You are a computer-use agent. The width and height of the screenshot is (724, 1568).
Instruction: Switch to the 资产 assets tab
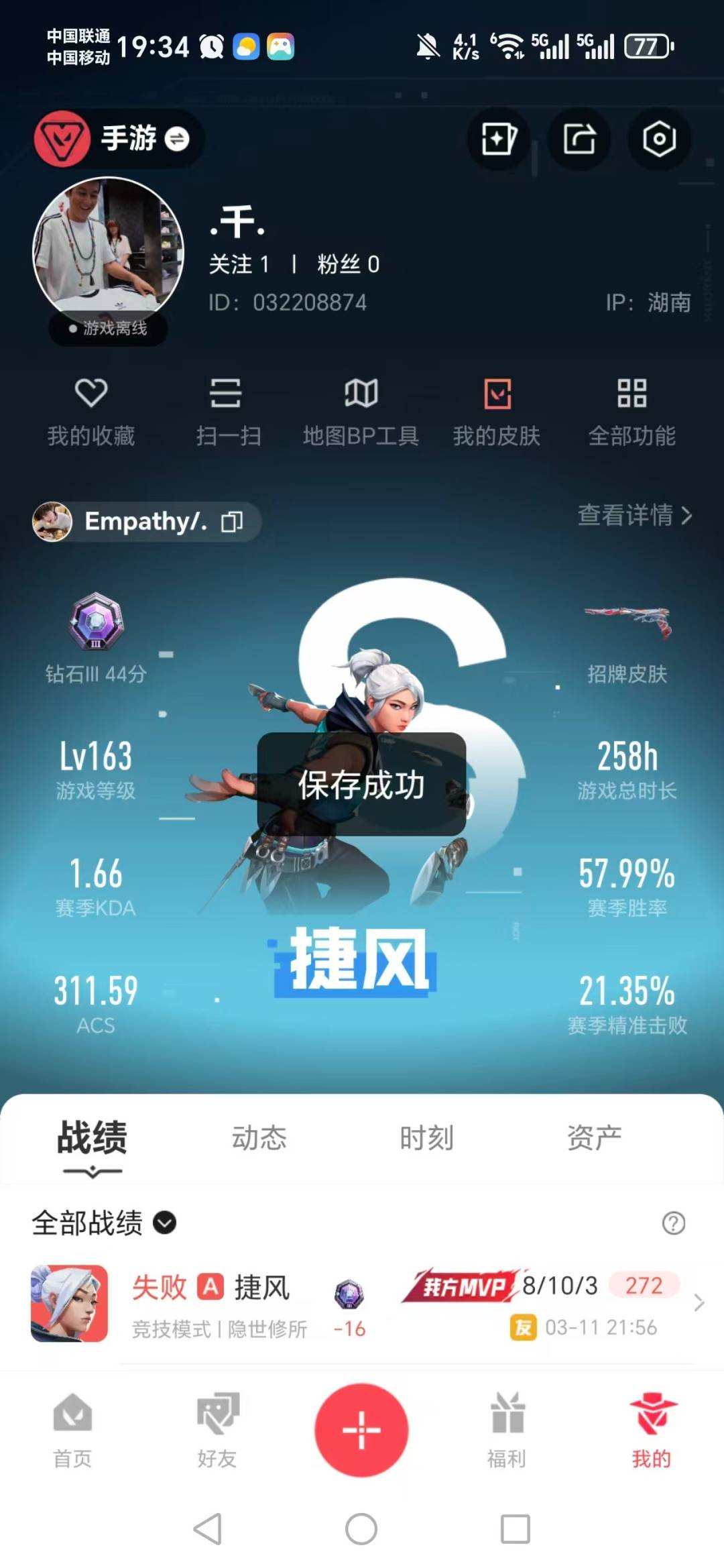[595, 1135]
